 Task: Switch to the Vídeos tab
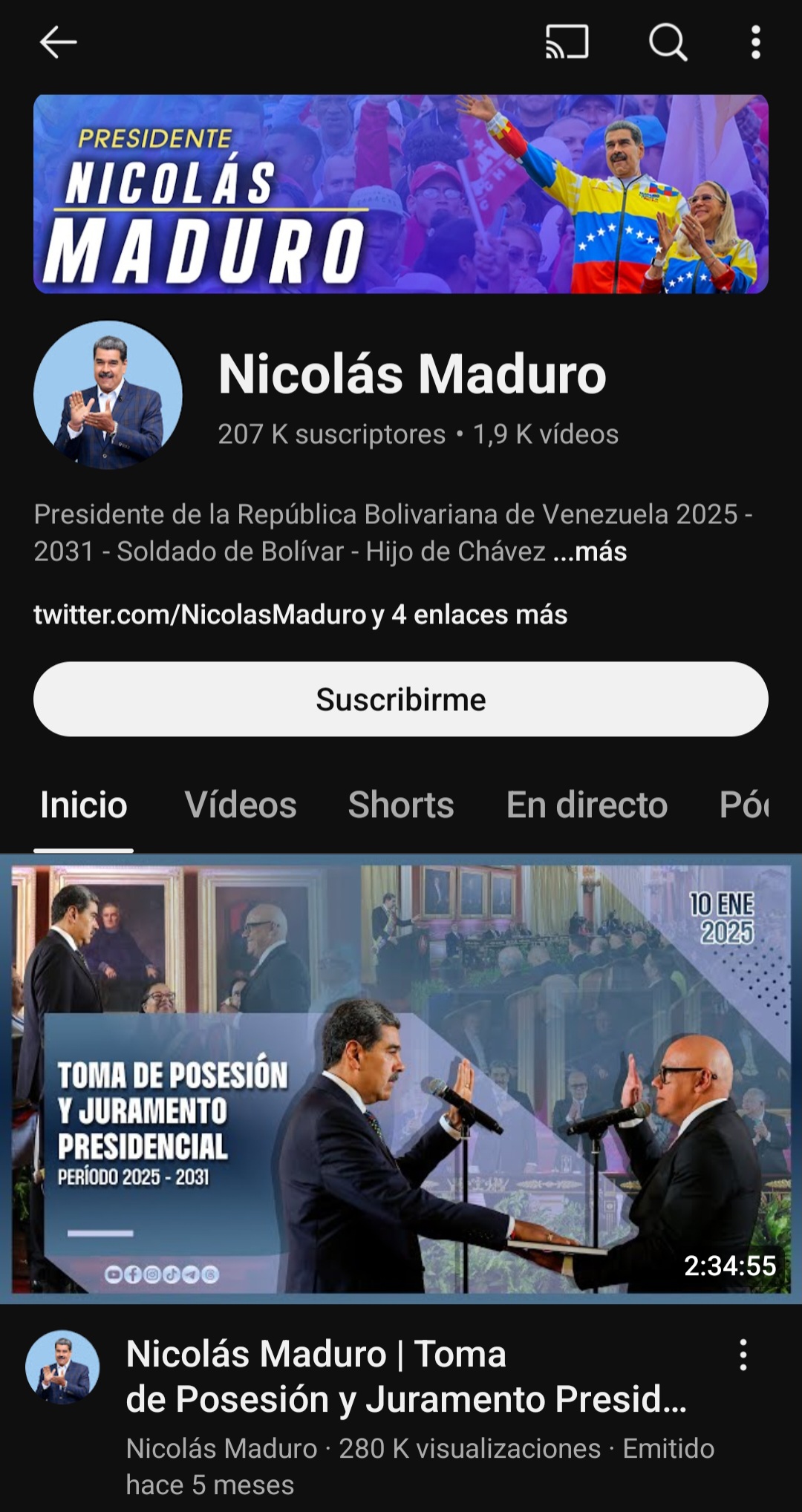click(x=241, y=805)
